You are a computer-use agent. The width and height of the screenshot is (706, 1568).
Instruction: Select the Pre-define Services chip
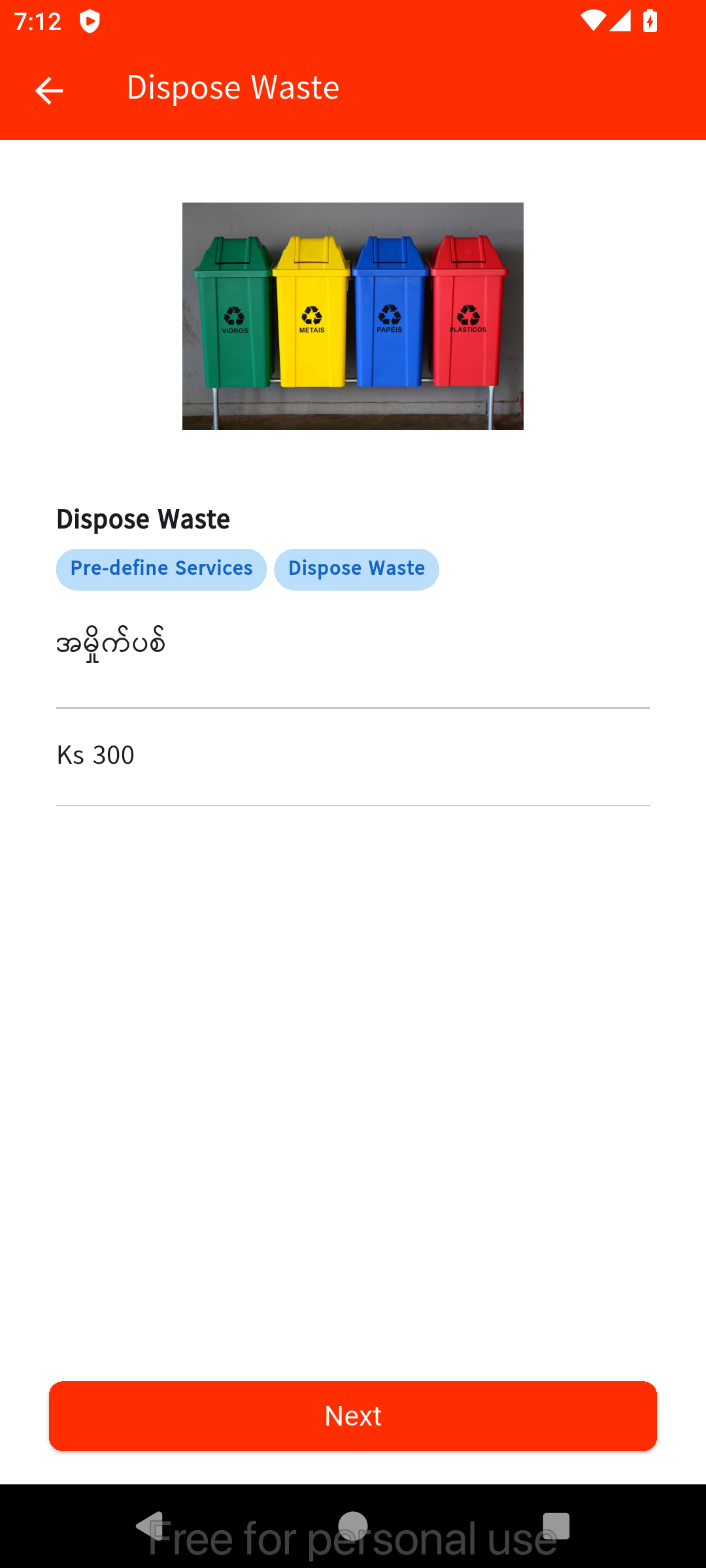(161, 569)
